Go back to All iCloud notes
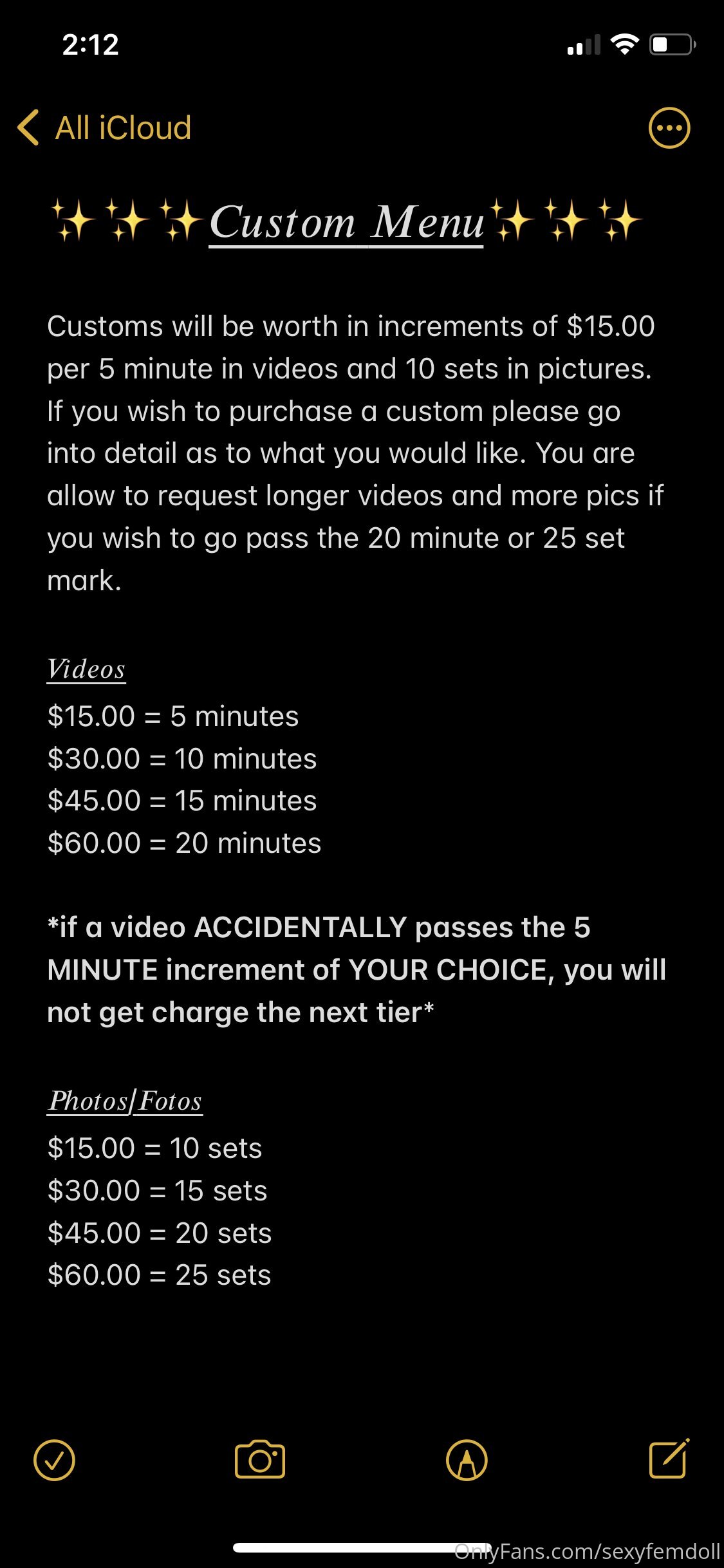The width and height of the screenshot is (724, 1568). click(104, 127)
